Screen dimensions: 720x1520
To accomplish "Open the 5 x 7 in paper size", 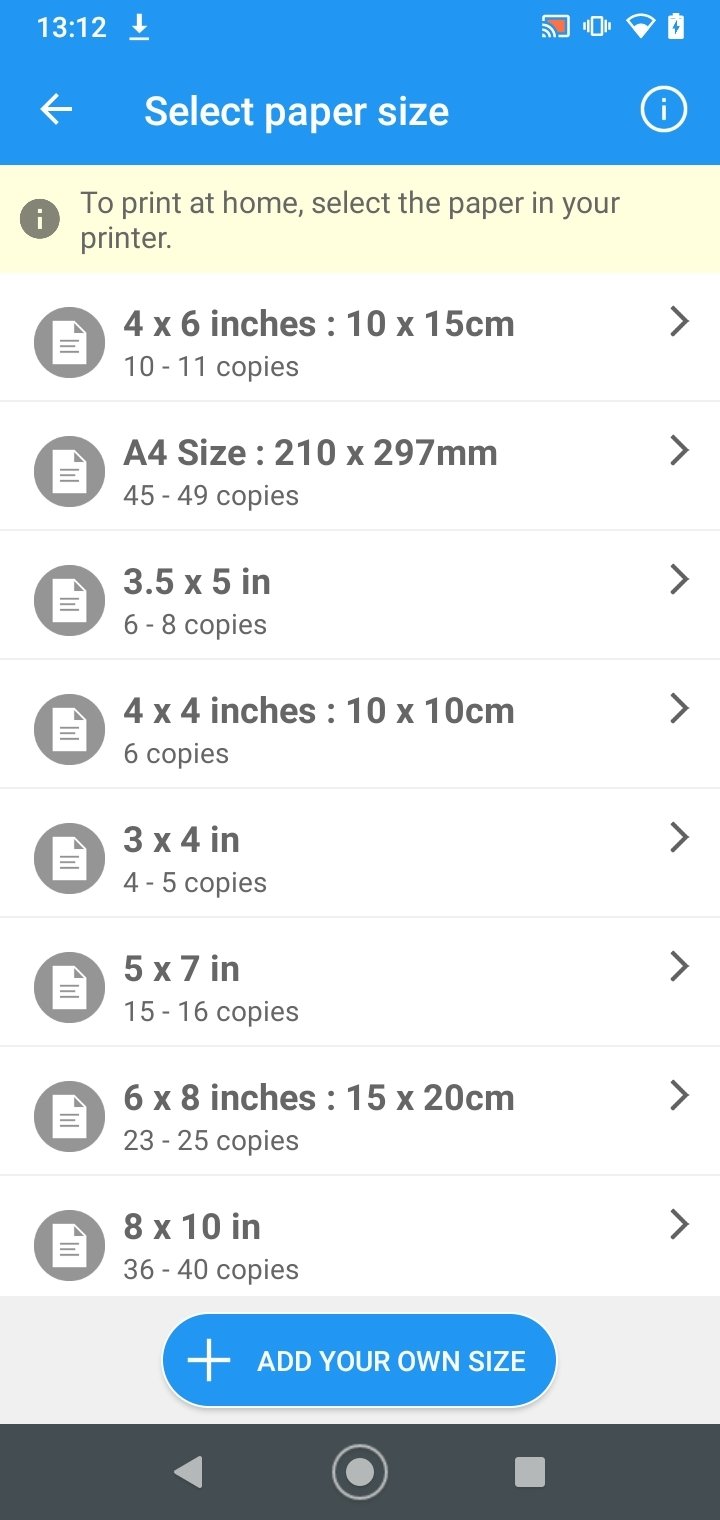I will pyautogui.click(x=360, y=983).
